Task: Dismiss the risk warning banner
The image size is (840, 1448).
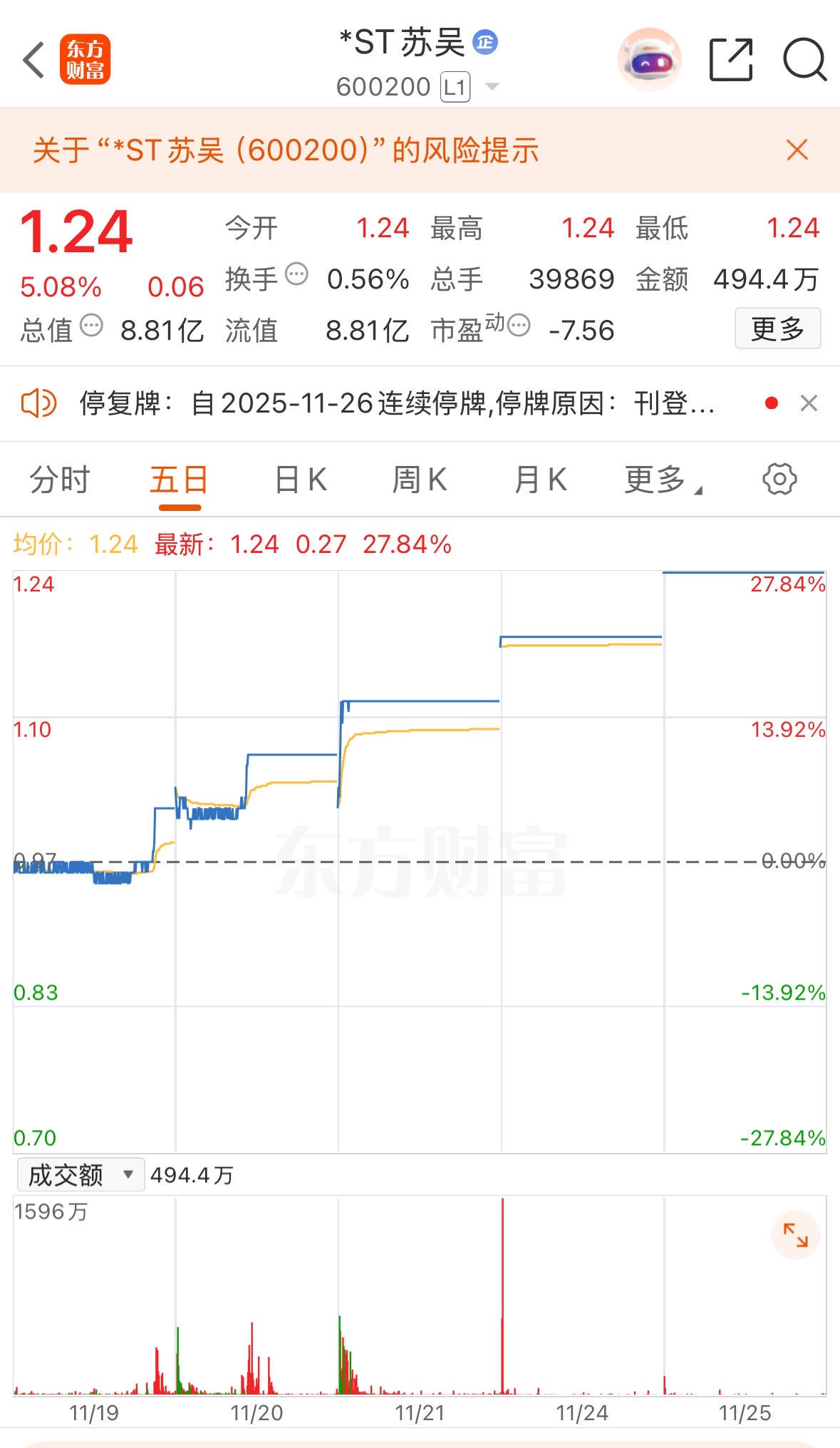Action: [797, 150]
